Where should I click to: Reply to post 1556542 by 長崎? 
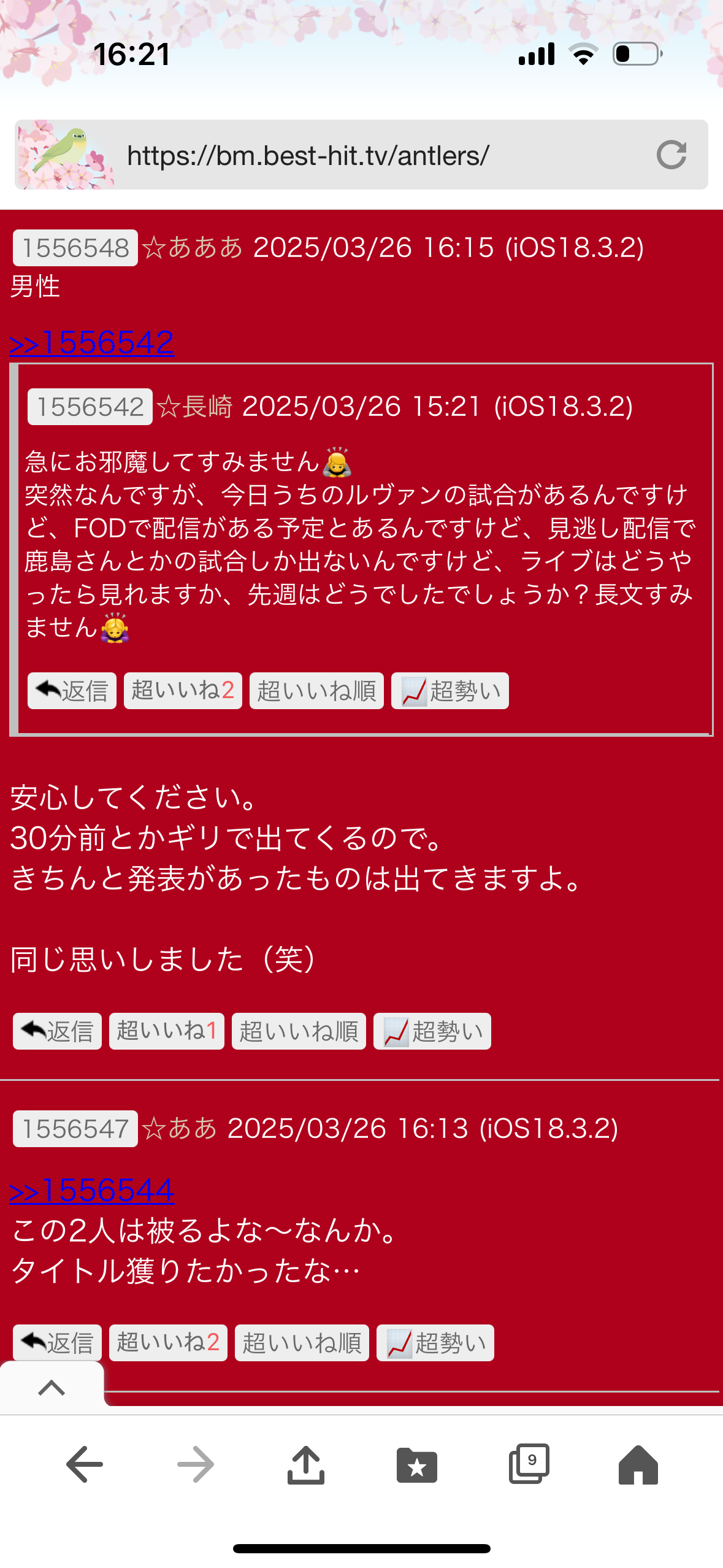(x=72, y=691)
